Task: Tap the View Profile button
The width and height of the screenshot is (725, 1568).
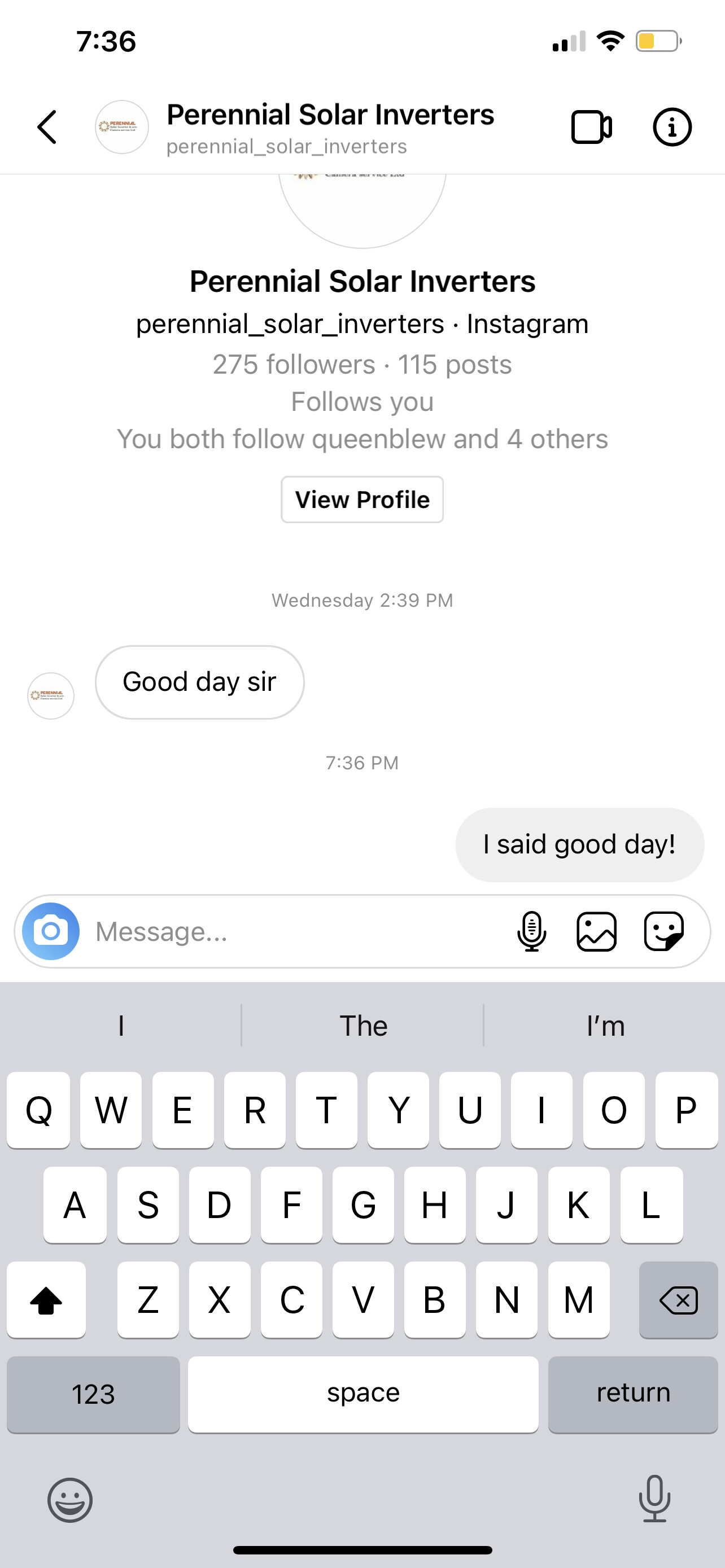Action: click(362, 500)
